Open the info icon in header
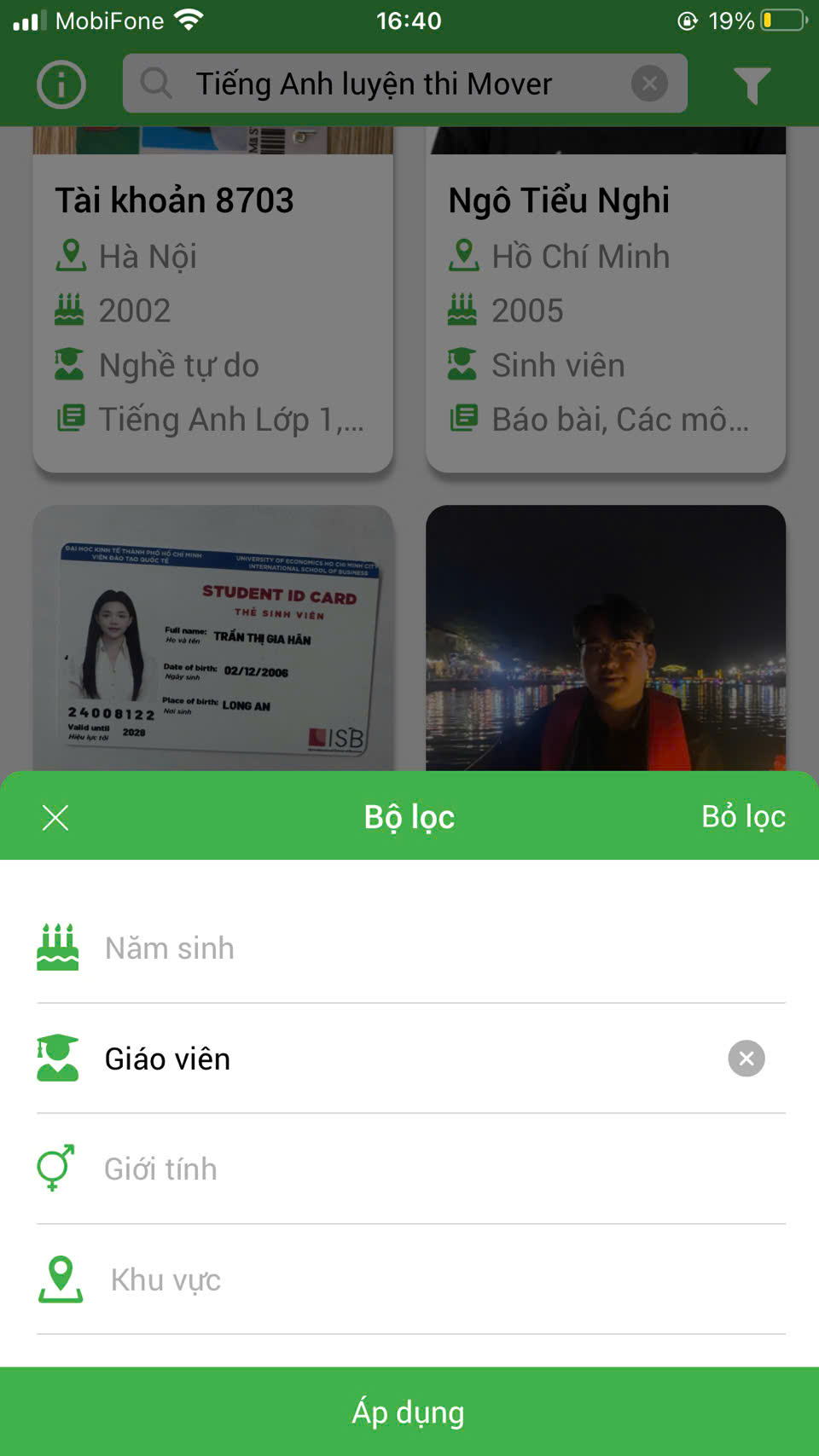Image resolution: width=819 pixels, height=1456 pixels. 61,84
